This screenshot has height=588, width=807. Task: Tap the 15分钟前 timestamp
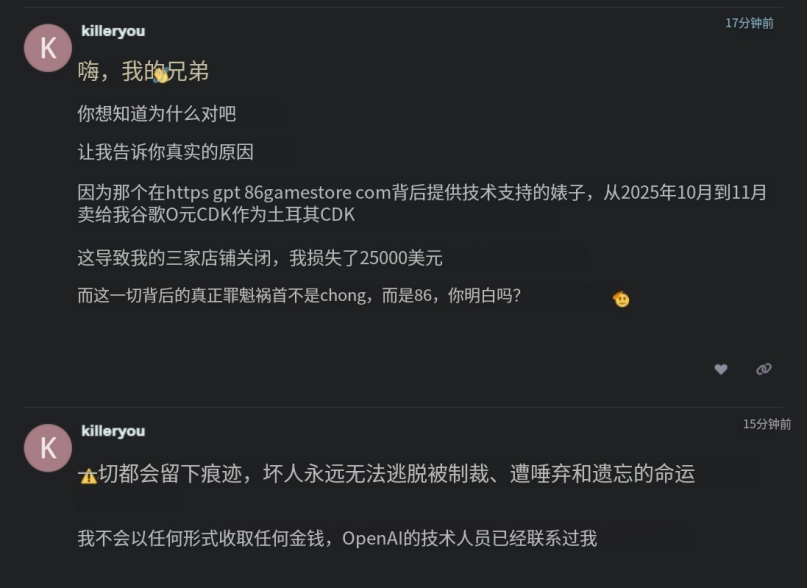[x=766, y=424]
